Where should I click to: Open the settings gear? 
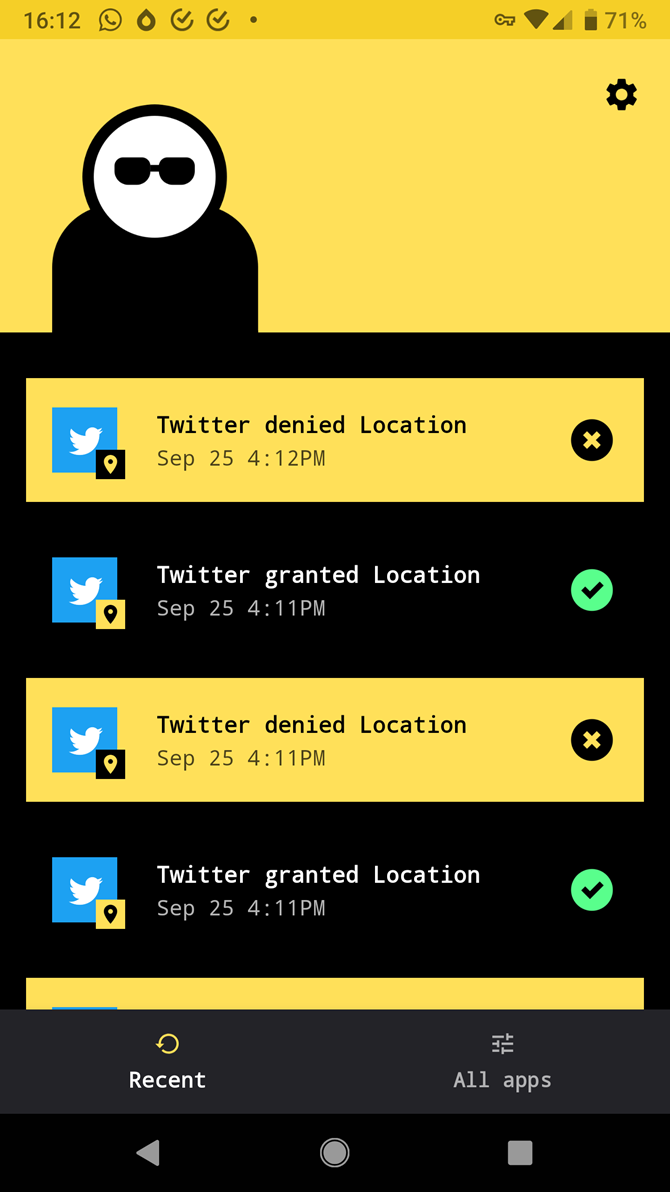tap(621, 95)
